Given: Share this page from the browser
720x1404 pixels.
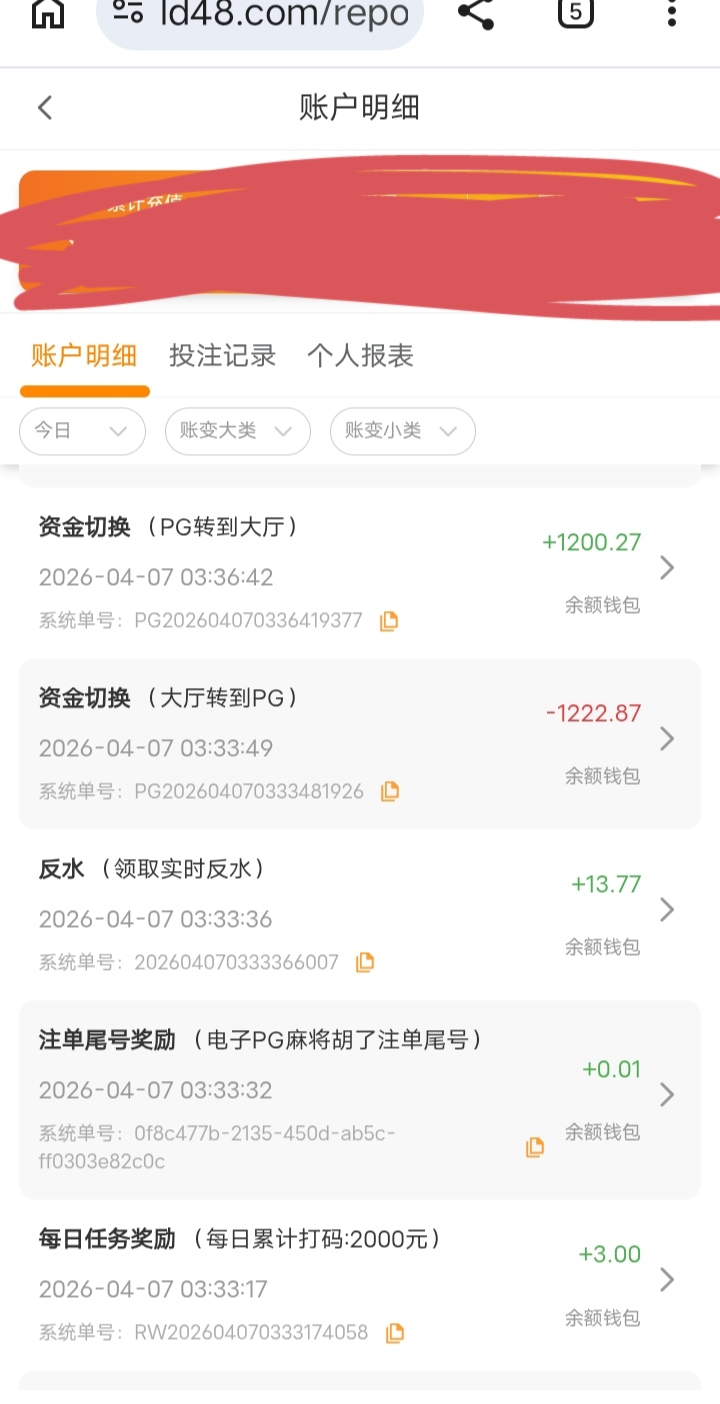Looking at the screenshot, I should point(476,13).
